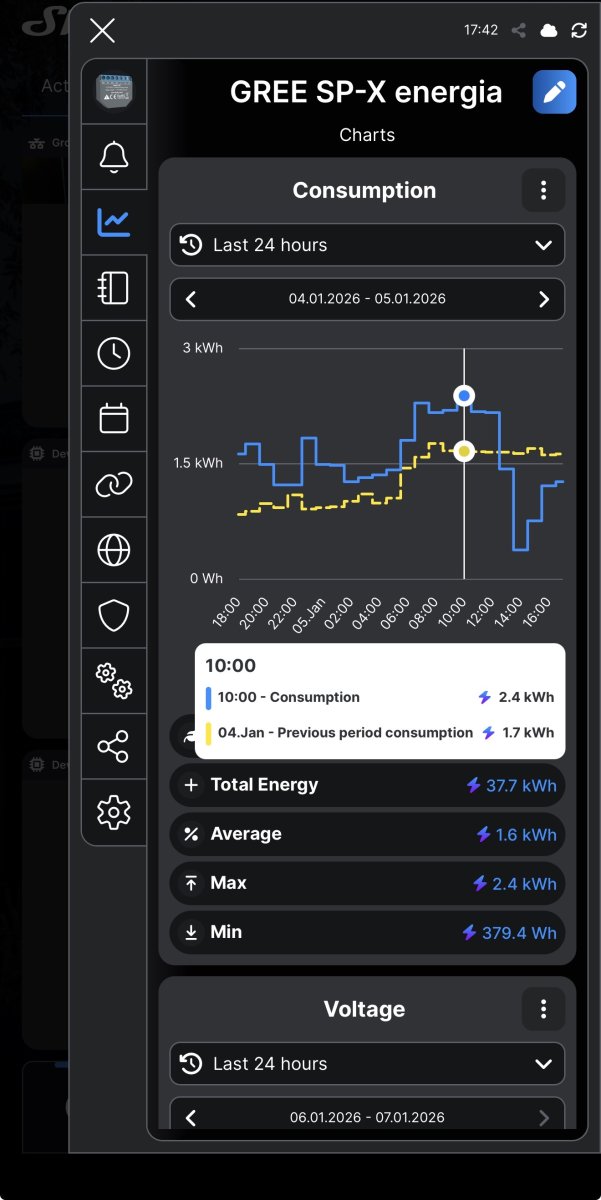Close the device panel with the X

click(102, 31)
